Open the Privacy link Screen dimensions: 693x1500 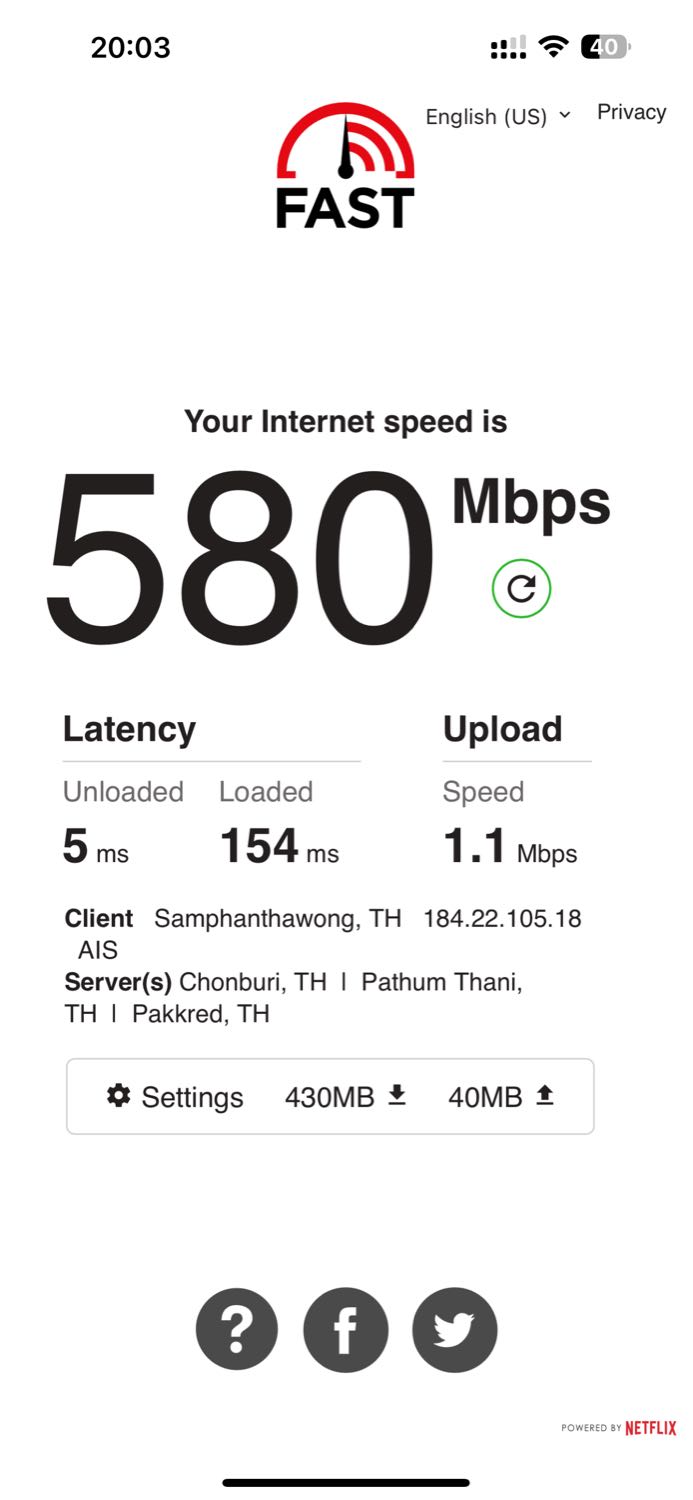pyautogui.click(x=631, y=112)
